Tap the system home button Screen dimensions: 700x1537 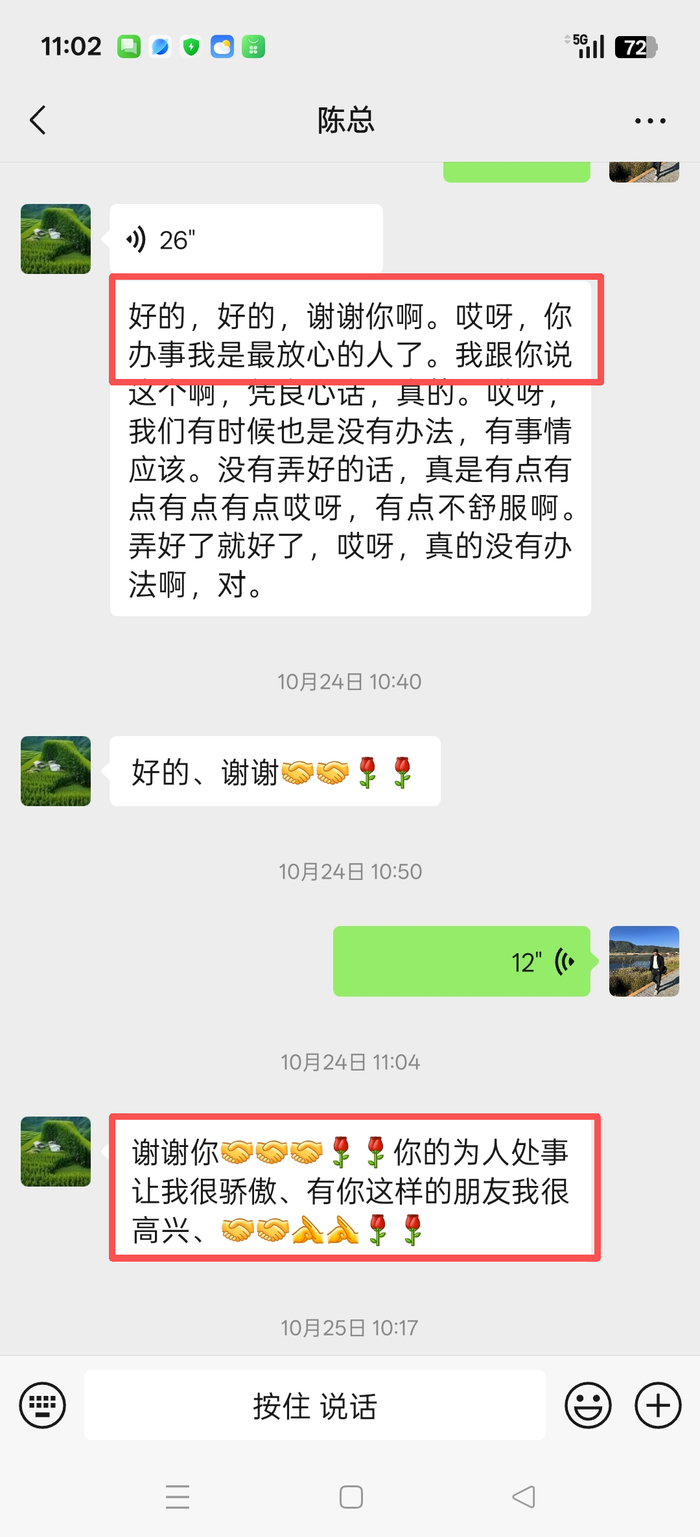pos(351,1496)
